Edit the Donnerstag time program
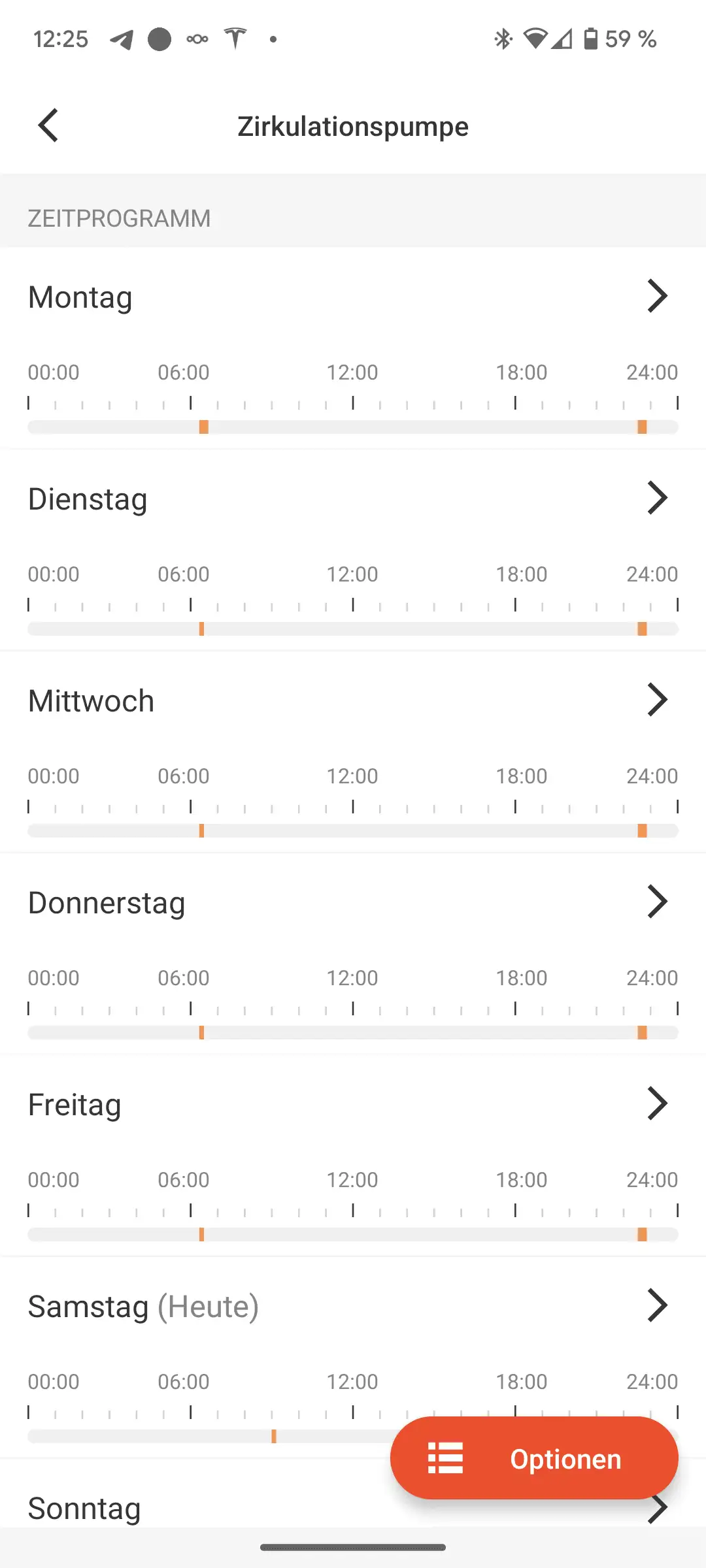 (353, 903)
